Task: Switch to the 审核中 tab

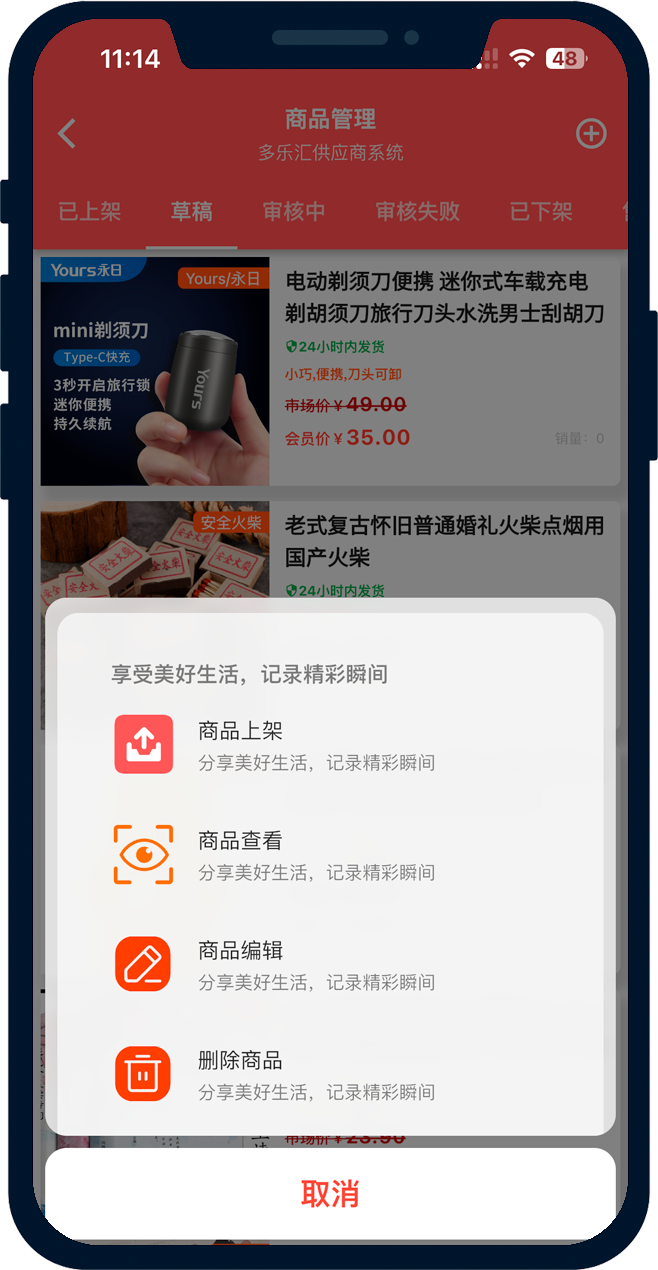Action: 294,212
